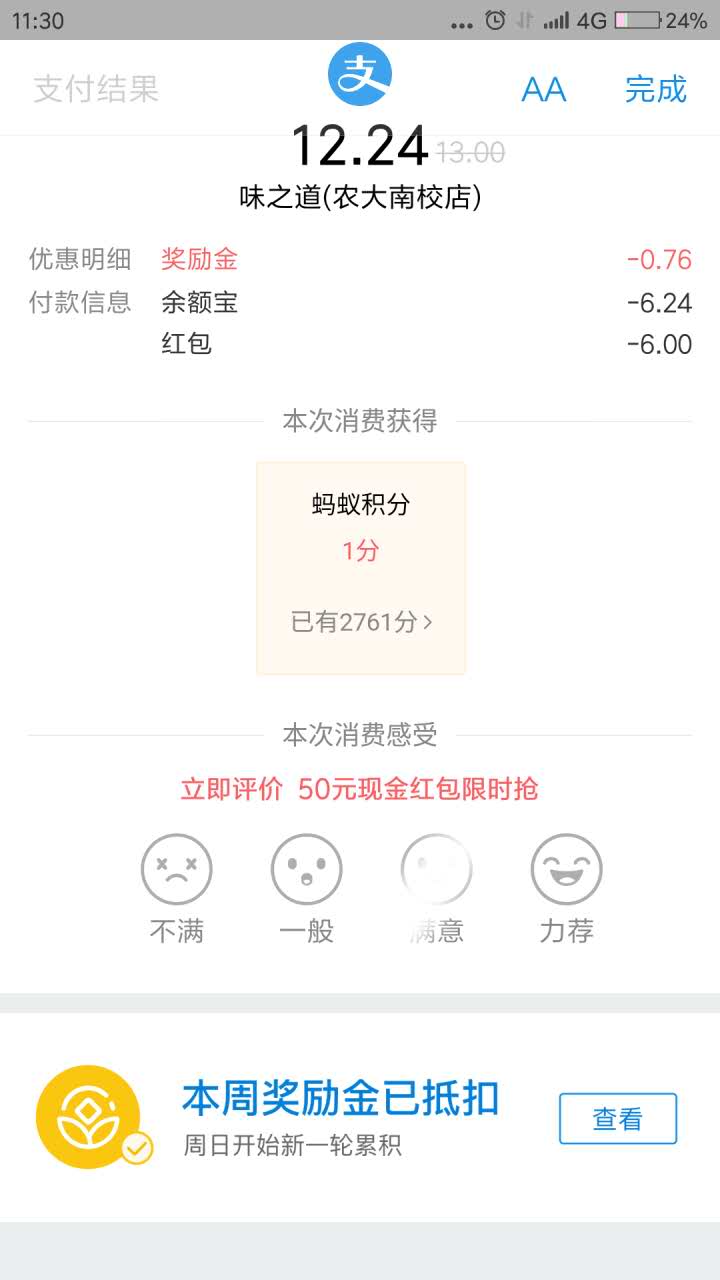Rate the purchase as 满意

(437, 889)
